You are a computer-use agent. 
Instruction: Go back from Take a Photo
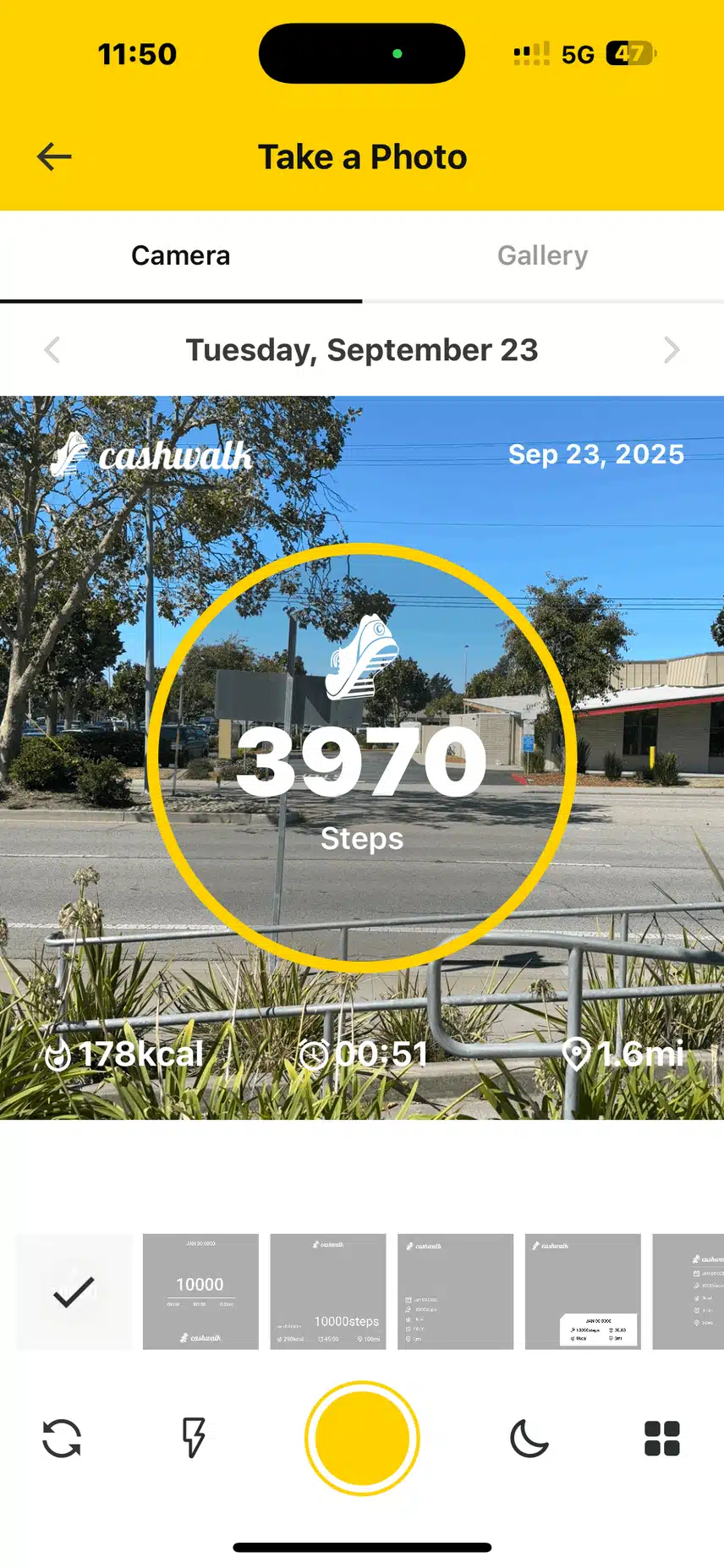click(55, 156)
